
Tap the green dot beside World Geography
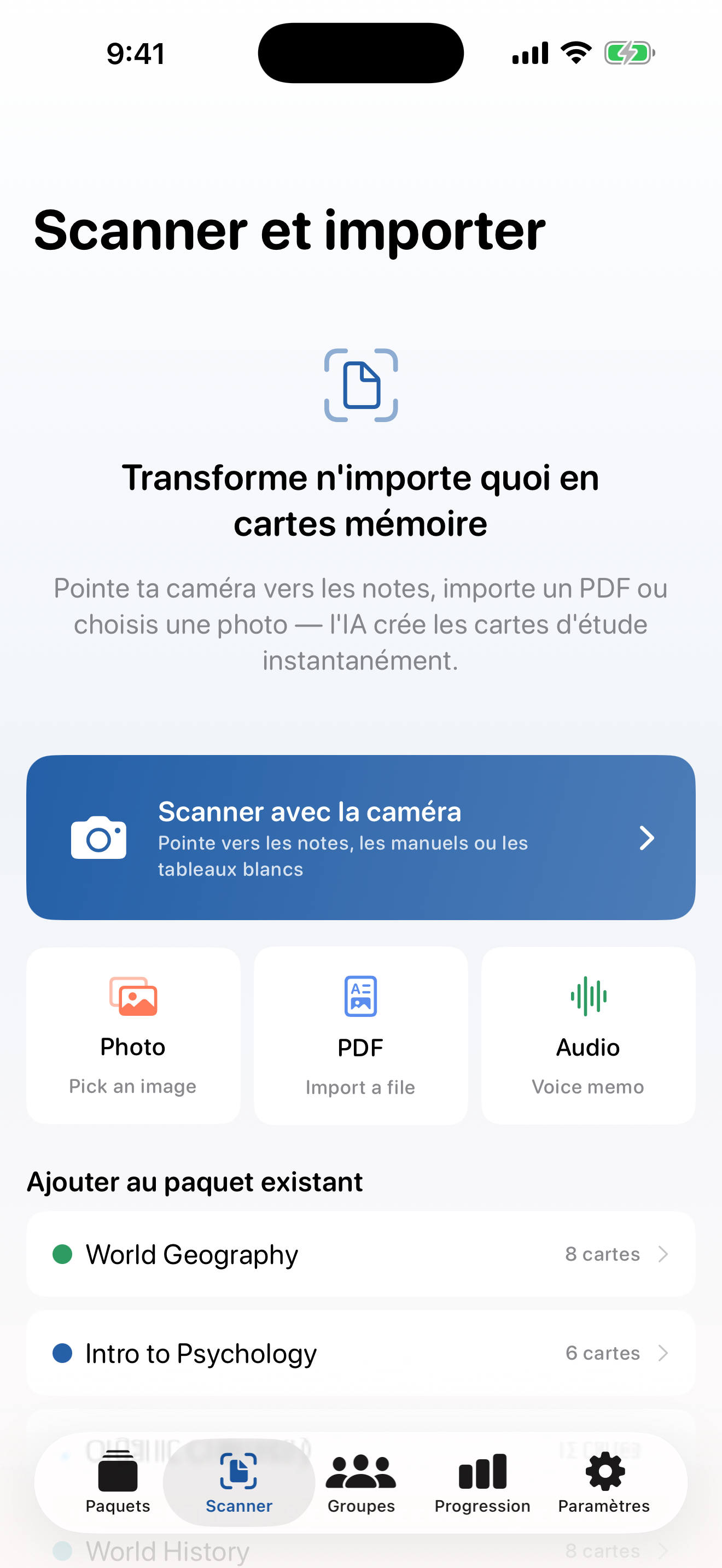[x=63, y=1255]
